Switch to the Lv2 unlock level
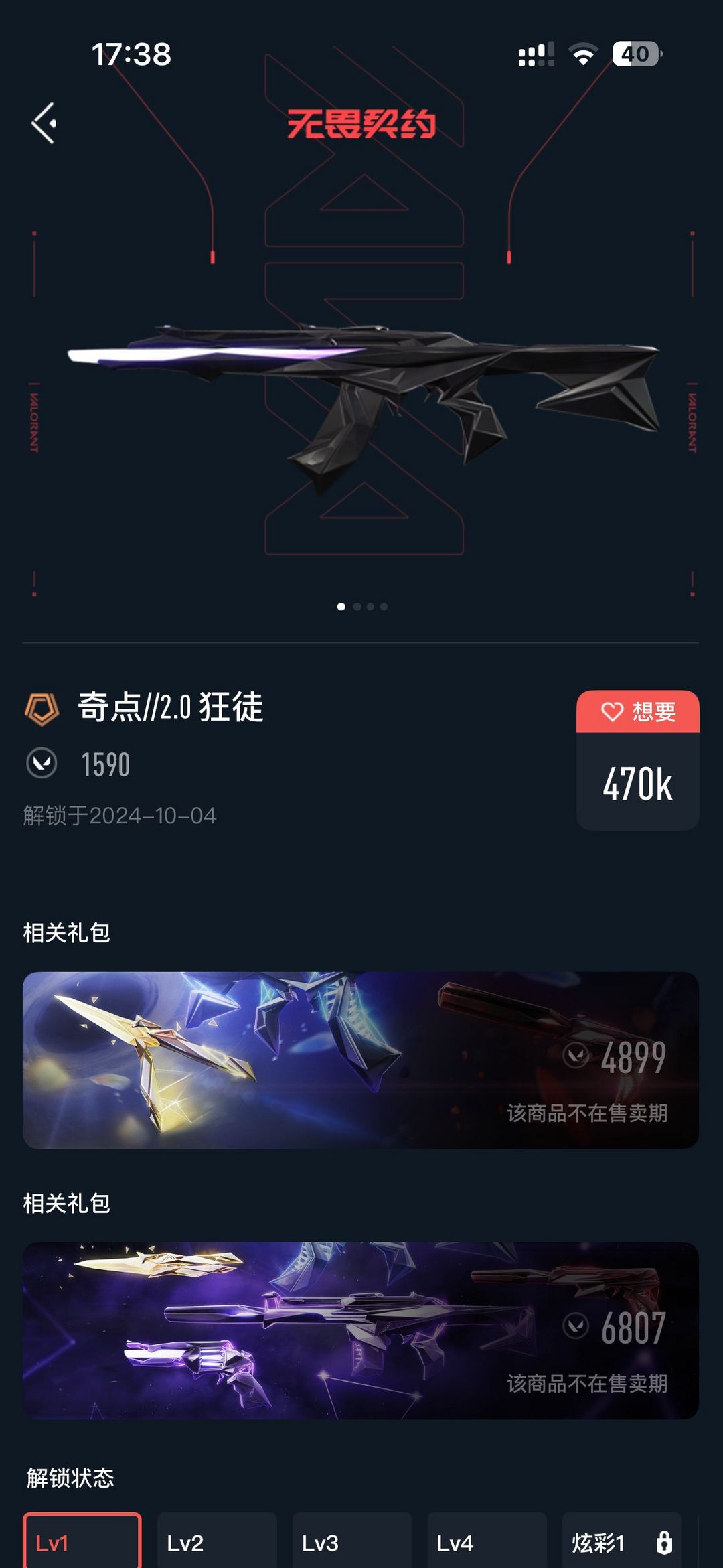Viewport: 723px width, 1568px height. [x=217, y=1541]
